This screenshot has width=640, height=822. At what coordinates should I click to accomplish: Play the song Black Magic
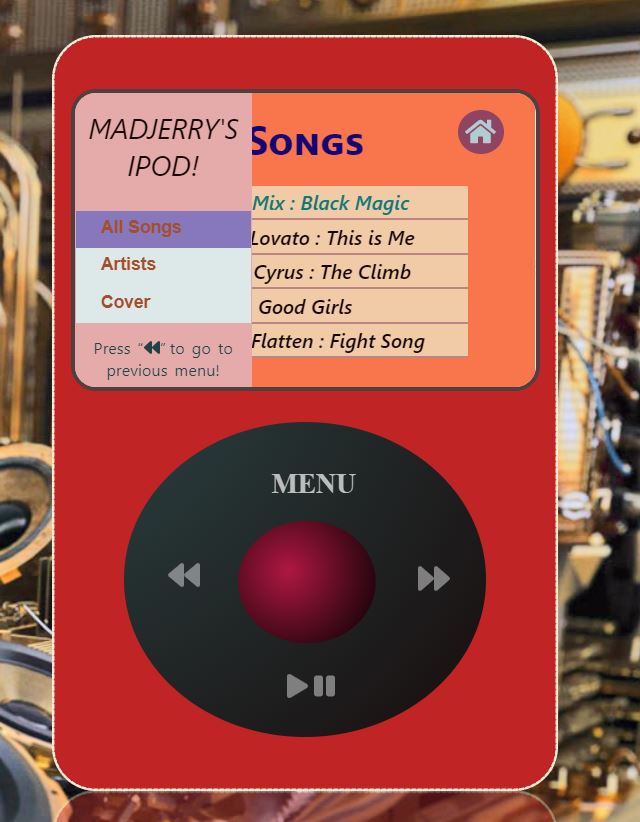(x=358, y=203)
